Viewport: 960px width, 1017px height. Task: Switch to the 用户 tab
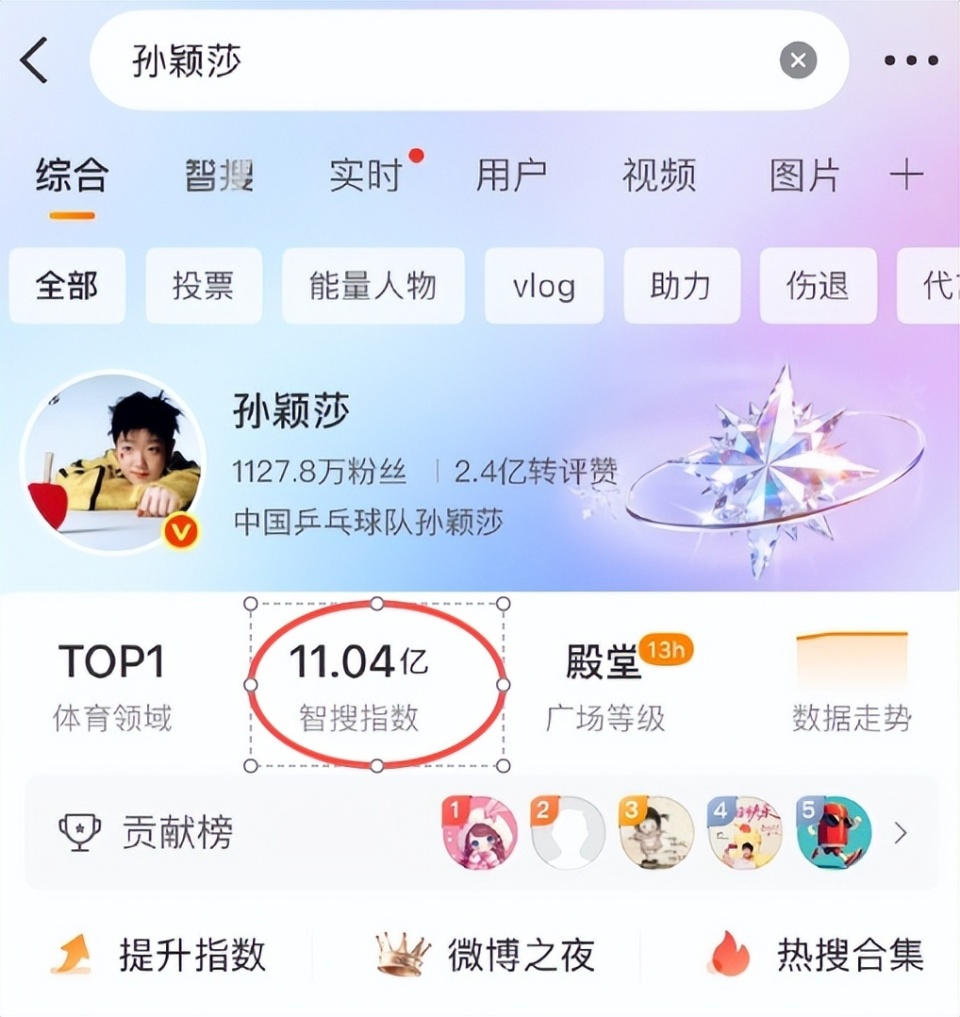[511, 177]
